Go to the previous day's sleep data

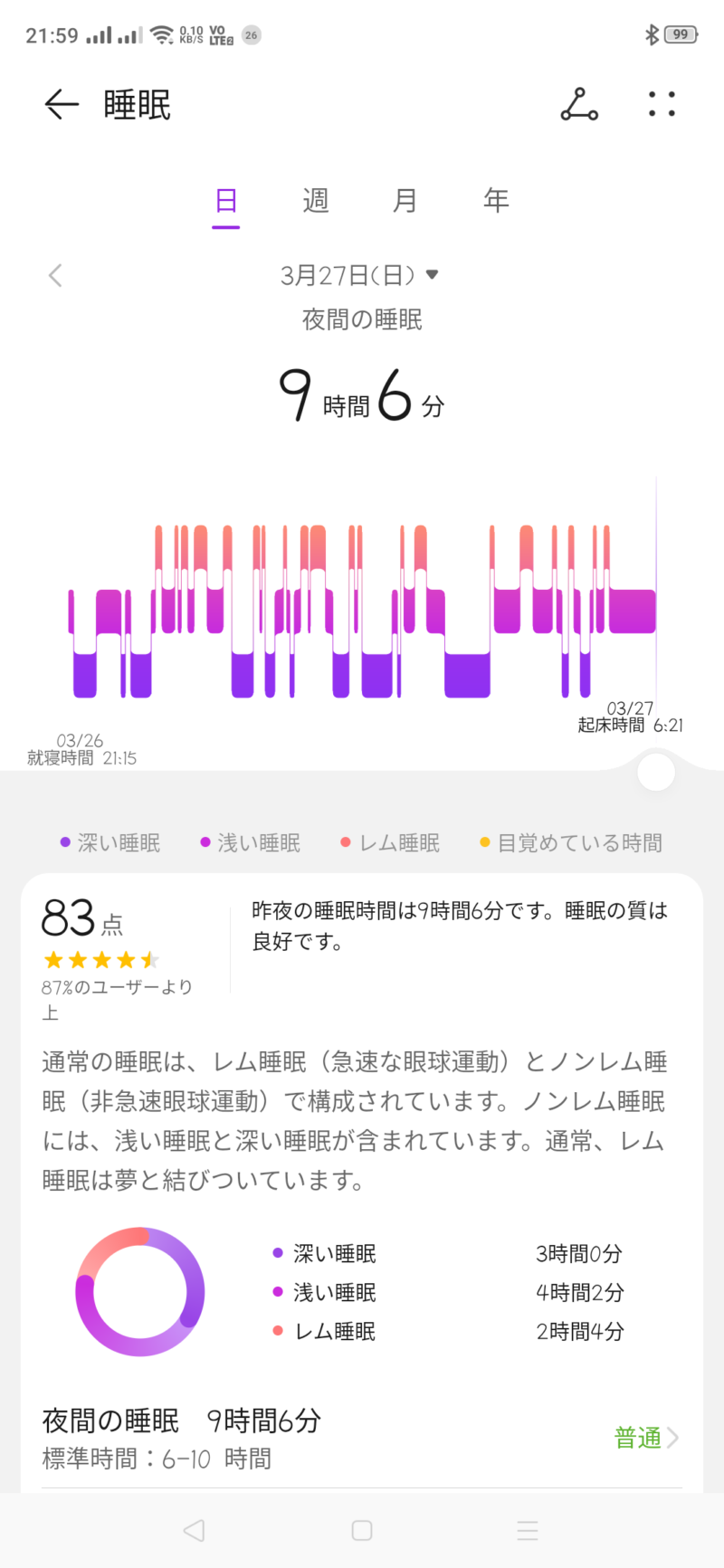click(x=55, y=275)
